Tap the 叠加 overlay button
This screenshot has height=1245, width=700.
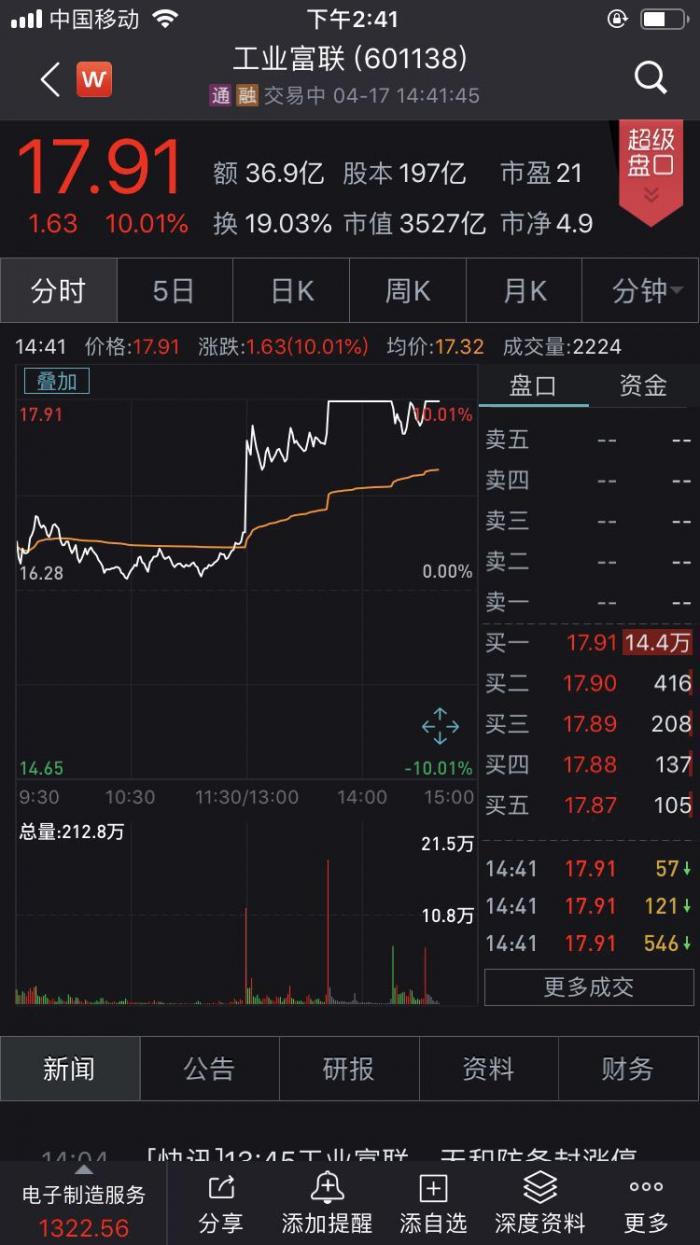click(56, 381)
